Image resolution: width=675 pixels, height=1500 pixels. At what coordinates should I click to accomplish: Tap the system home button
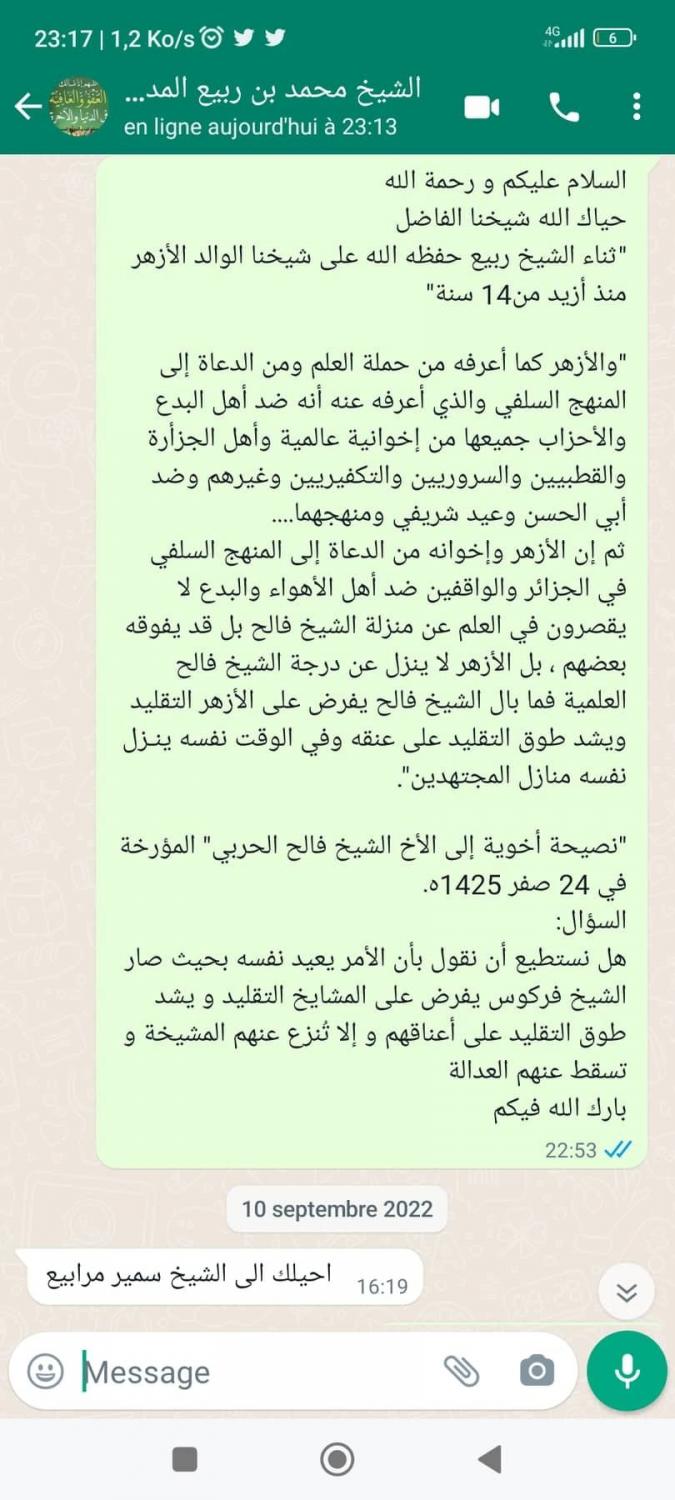(337, 1460)
